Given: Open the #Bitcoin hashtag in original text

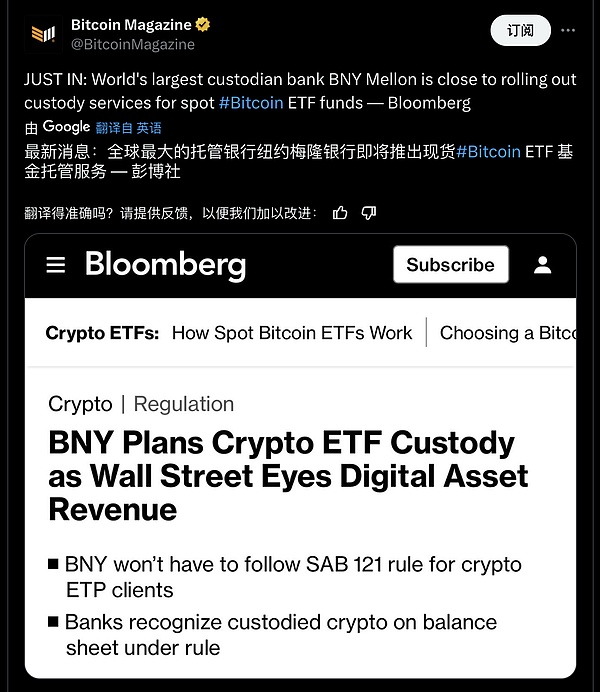Looking at the screenshot, I should tap(250, 103).
